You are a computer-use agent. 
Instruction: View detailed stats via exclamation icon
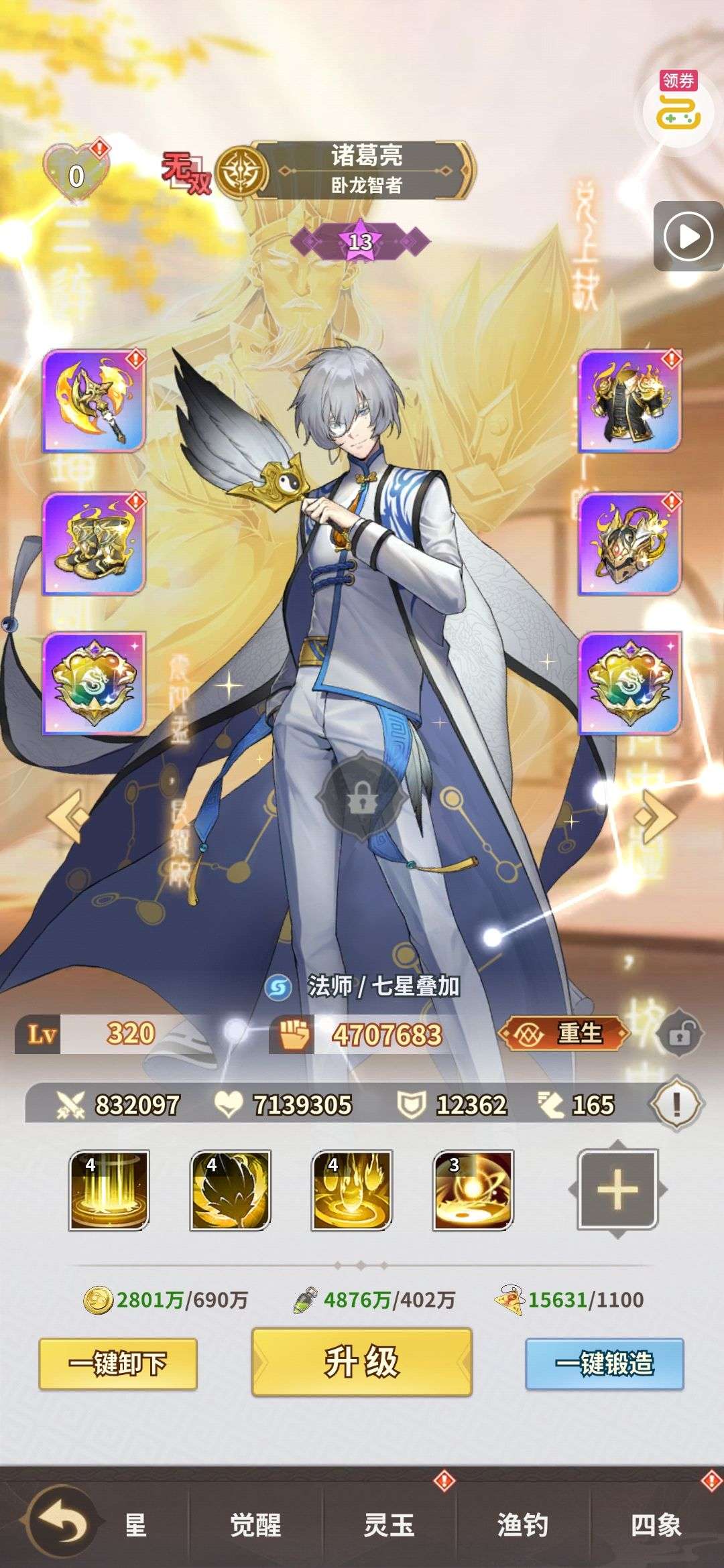[676, 1104]
